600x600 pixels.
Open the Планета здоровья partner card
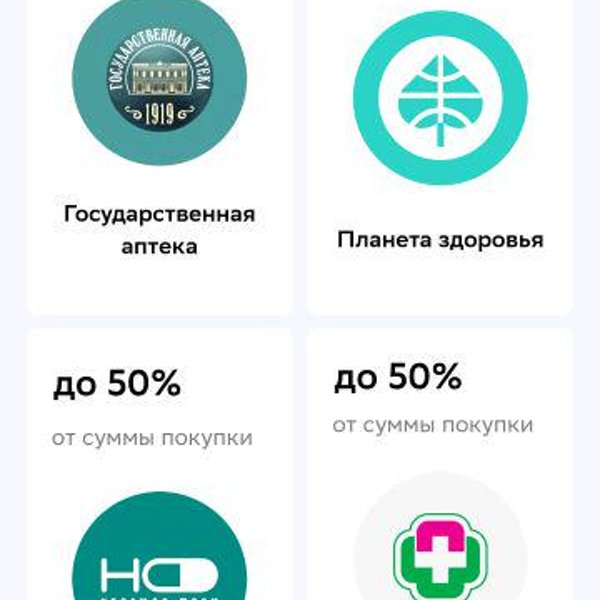click(x=440, y=150)
